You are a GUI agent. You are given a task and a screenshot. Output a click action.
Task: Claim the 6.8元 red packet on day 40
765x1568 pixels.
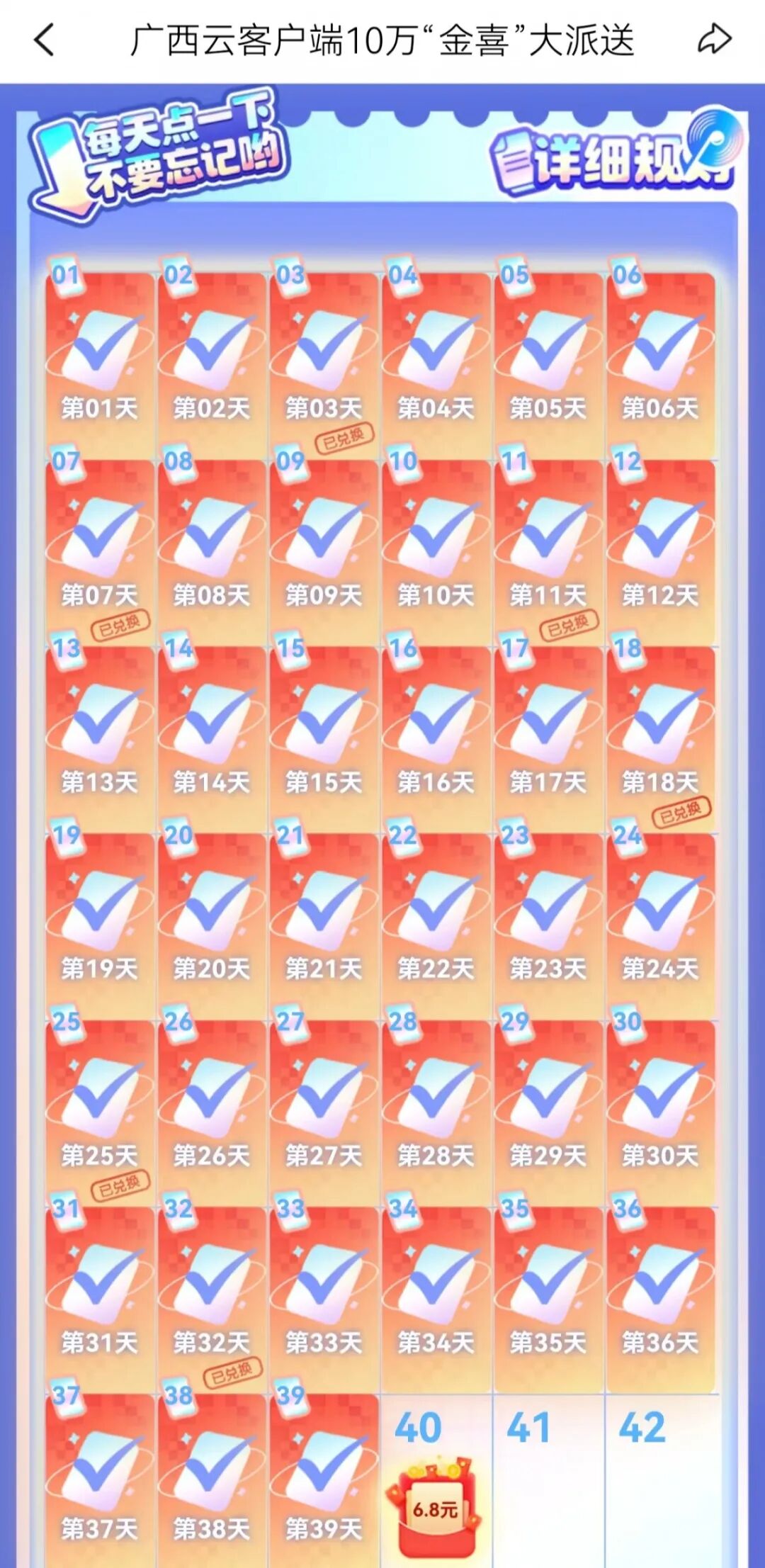pyautogui.click(x=434, y=1508)
